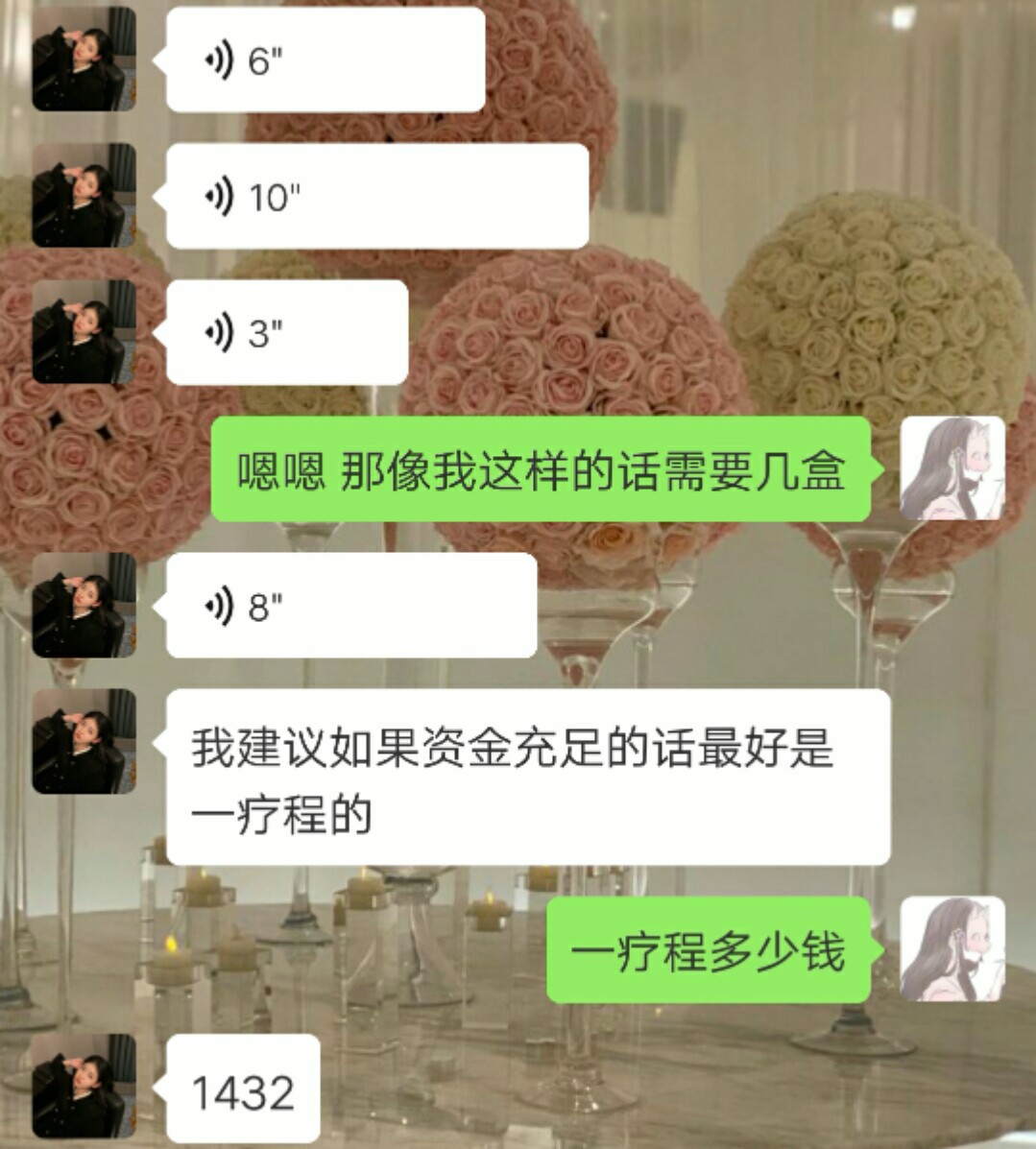Open contact avatar beside the 6-second voice message
Screen dimensions: 1036x1149
84,60
